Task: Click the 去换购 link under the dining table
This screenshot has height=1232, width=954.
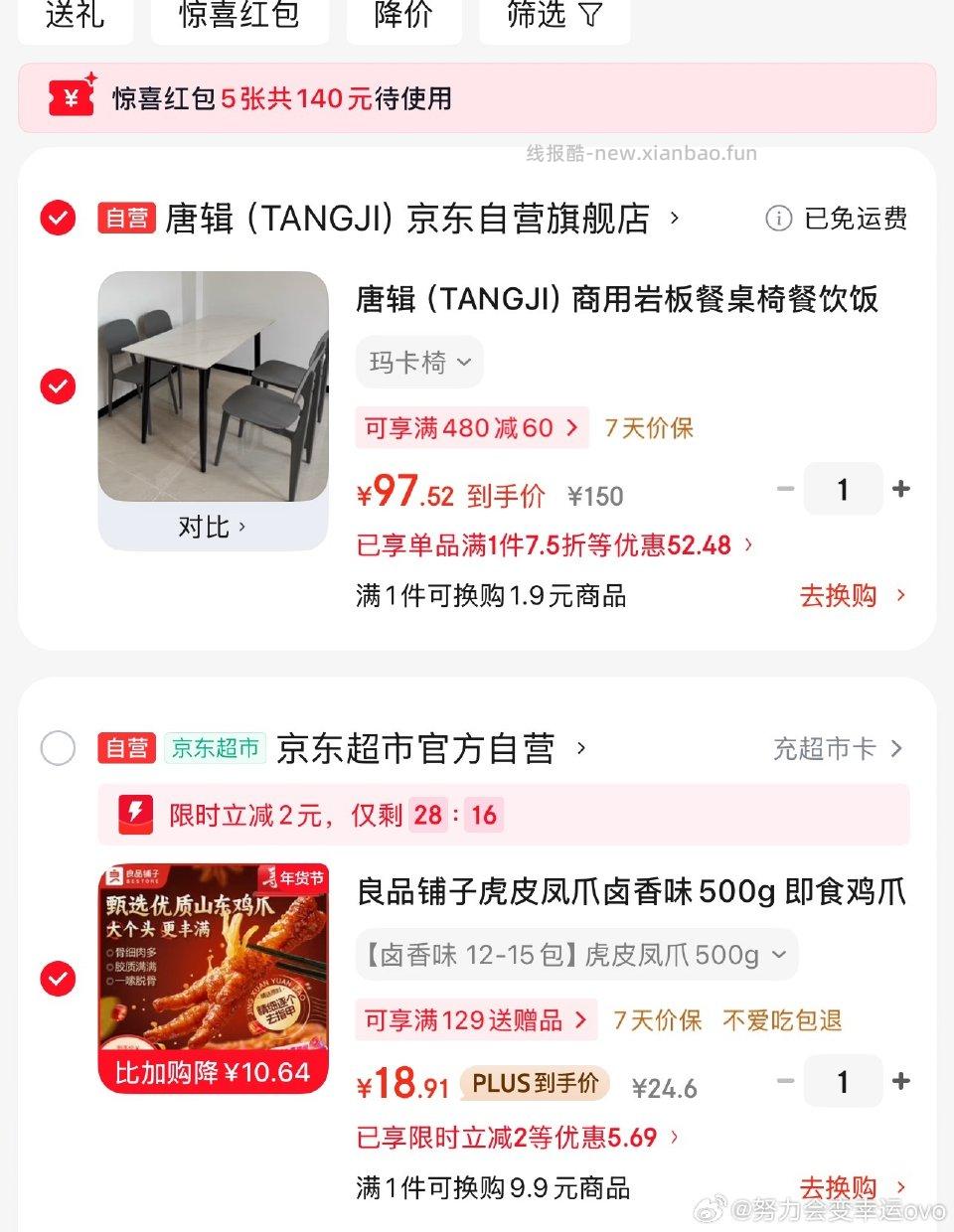Action: 838,595
